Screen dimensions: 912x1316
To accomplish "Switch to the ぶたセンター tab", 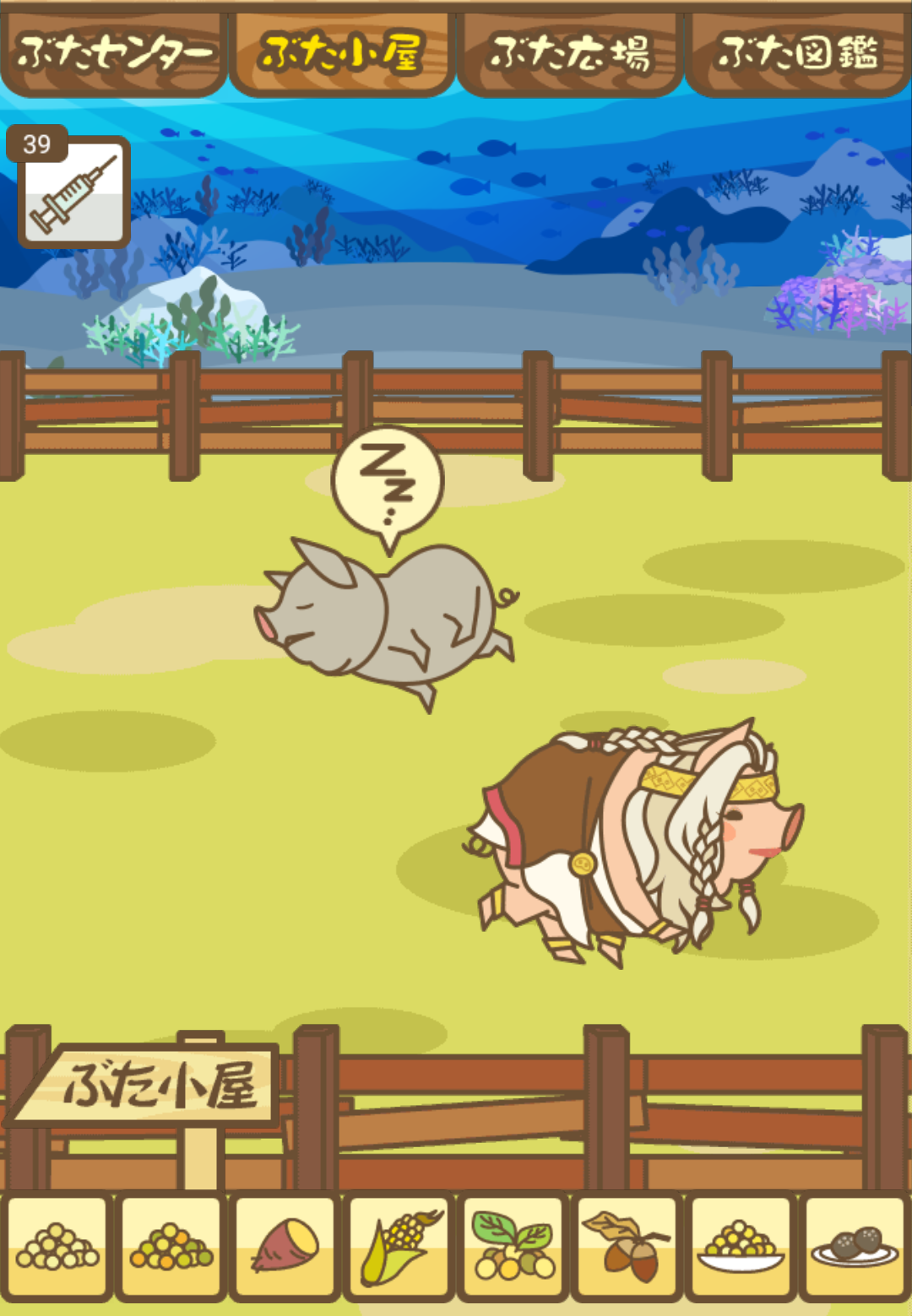I will pos(114,53).
